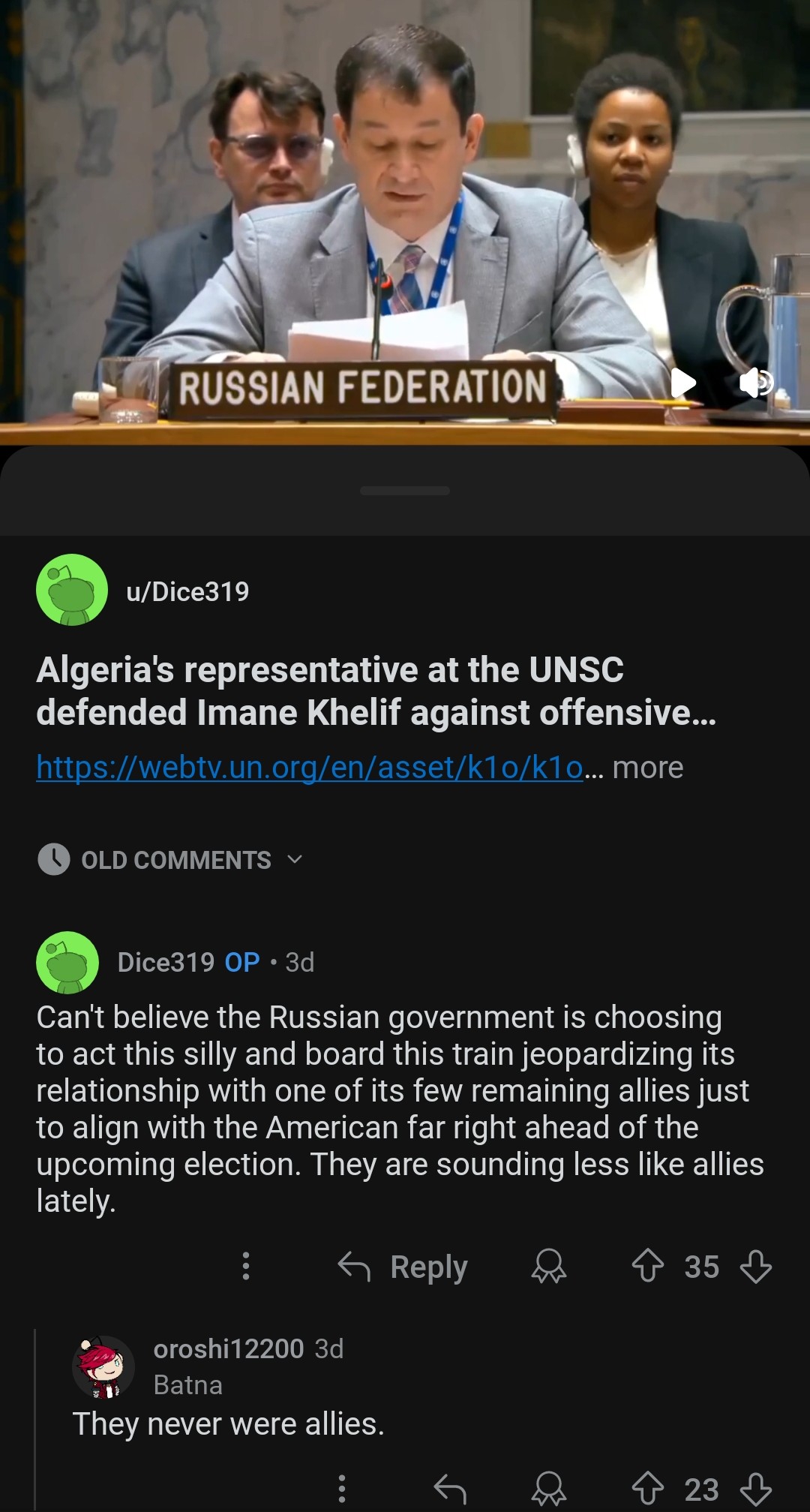Reply to oroshi12200's comment
Screen dimensions: 810x1512
[x=451, y=1489]
